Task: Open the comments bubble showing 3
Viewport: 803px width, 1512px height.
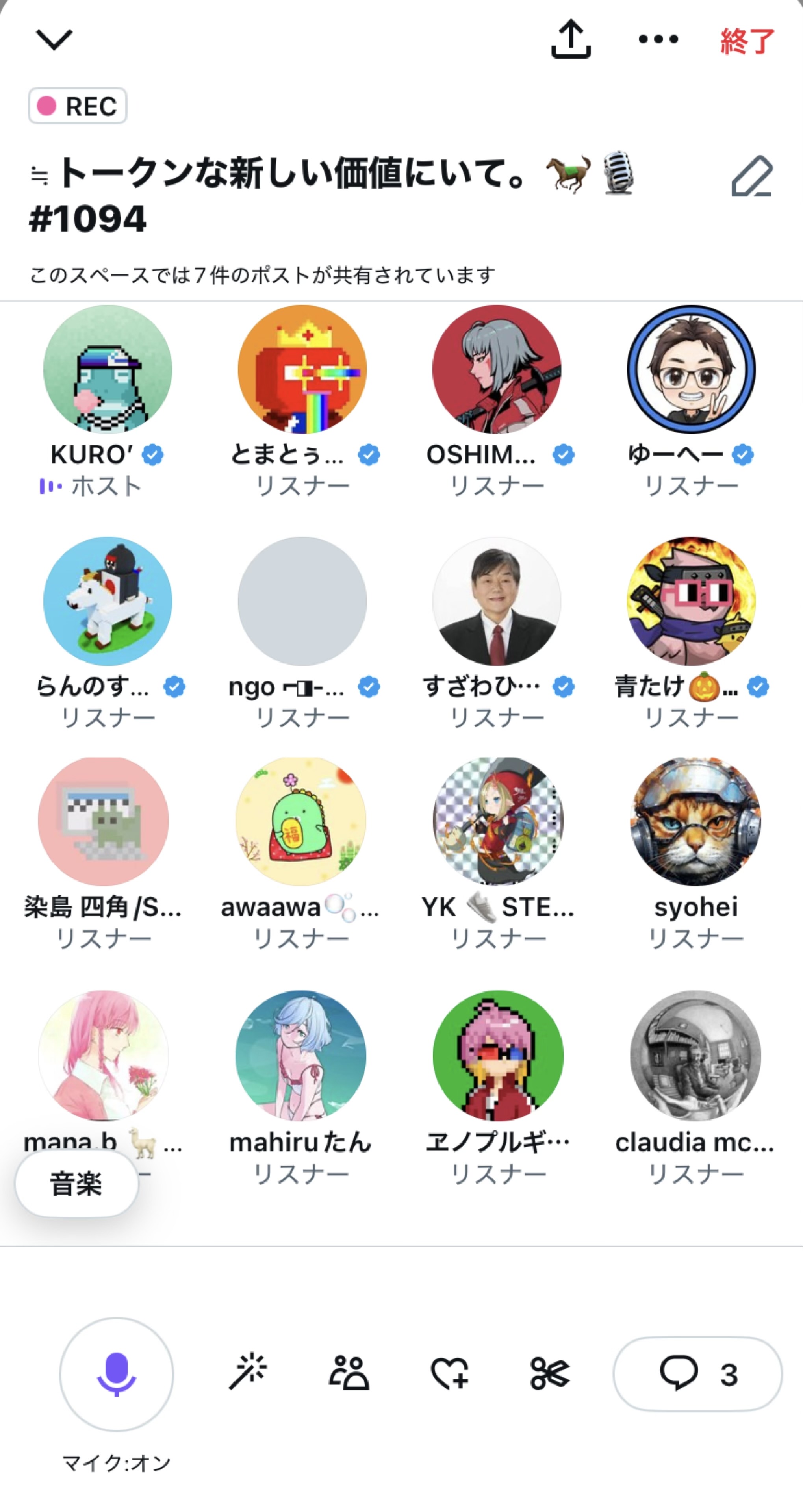Action: point(698,1374)
